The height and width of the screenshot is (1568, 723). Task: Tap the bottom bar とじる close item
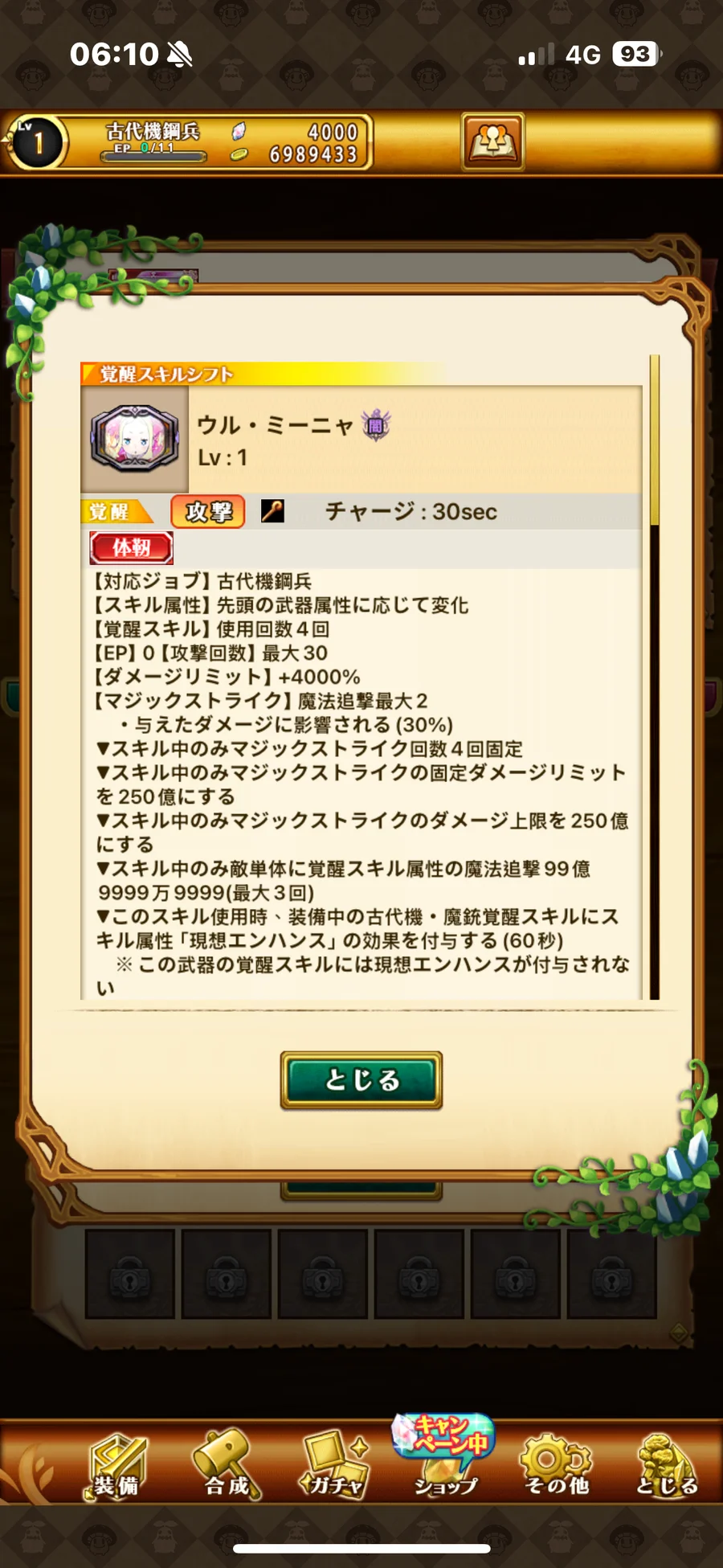[665, 1466]
